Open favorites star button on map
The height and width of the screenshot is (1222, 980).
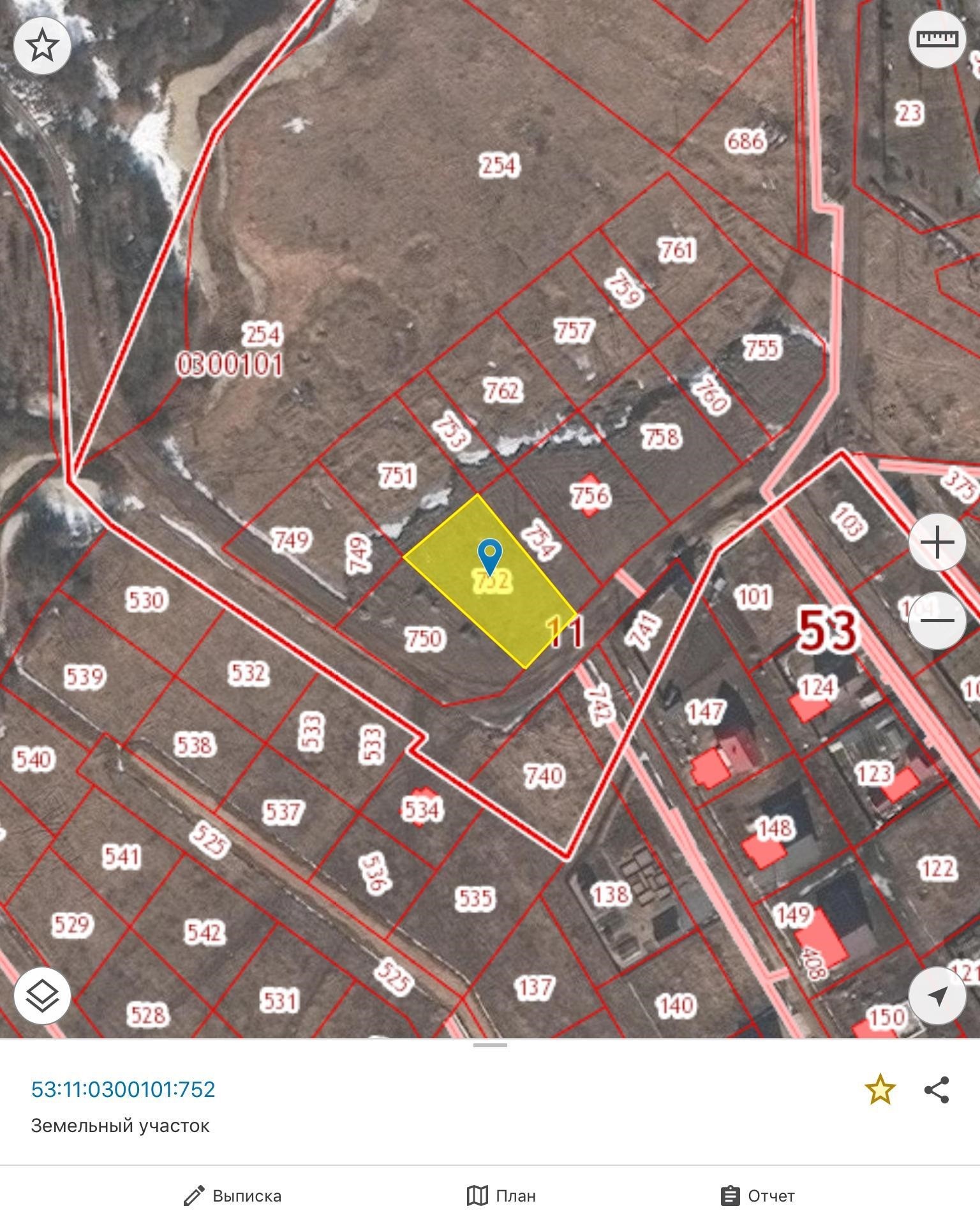pos(42,46)
